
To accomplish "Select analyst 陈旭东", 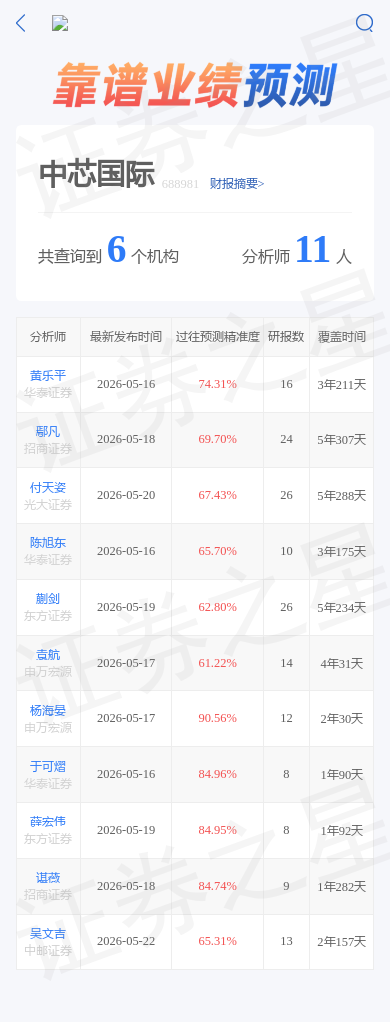I will (48, 543).
